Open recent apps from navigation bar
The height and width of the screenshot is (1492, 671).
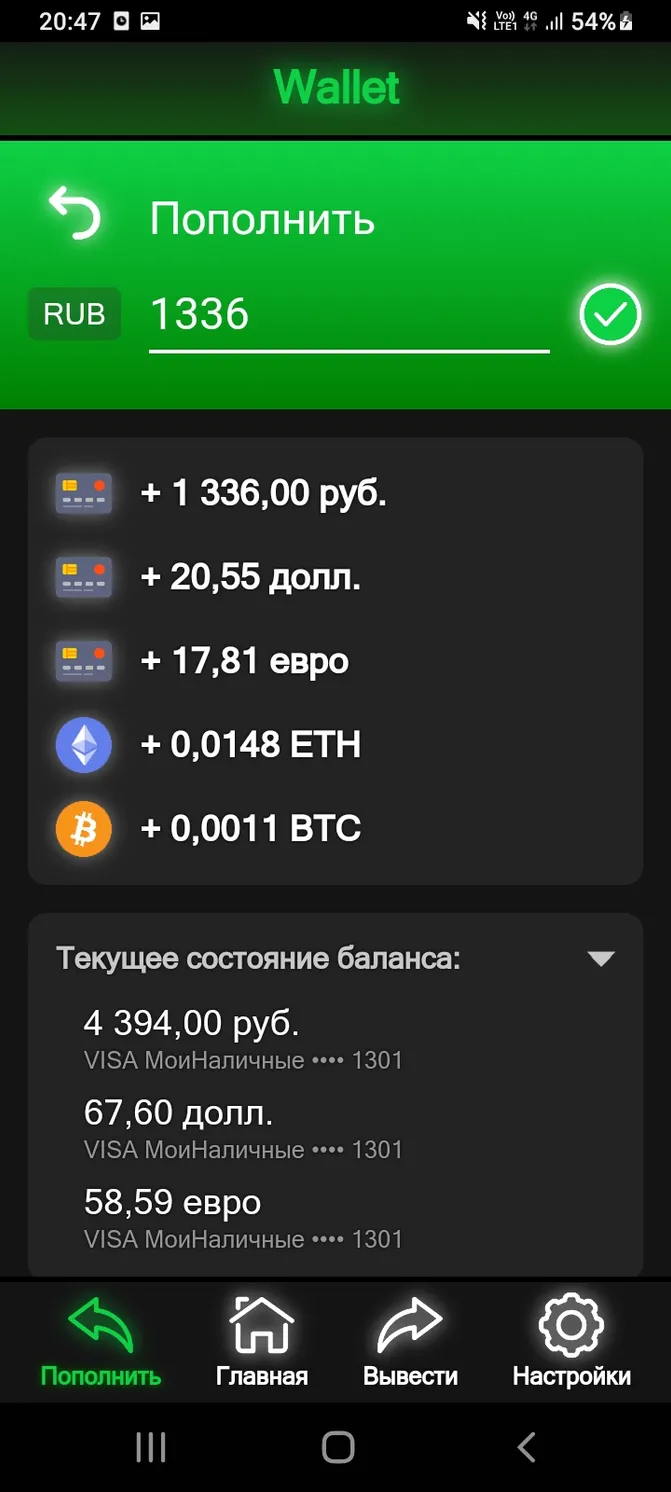pyautogui.click(x=151, y=1446)
